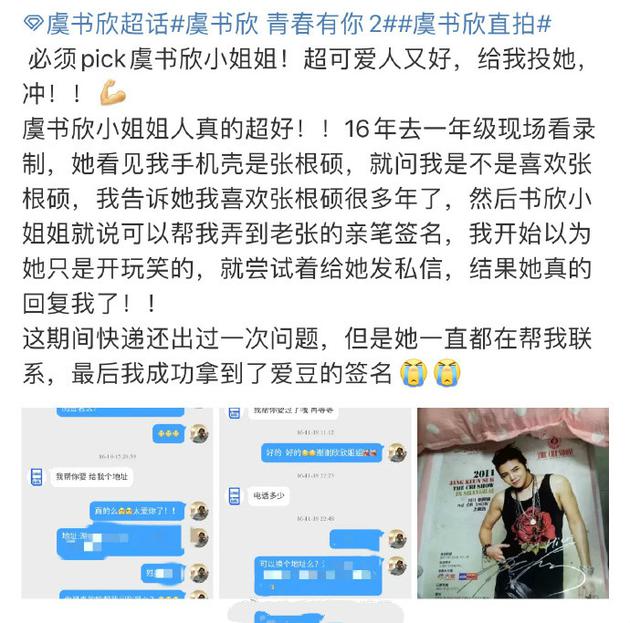630x623 pixels.
Task: View the signed poster photo
Action: (512, 503)
